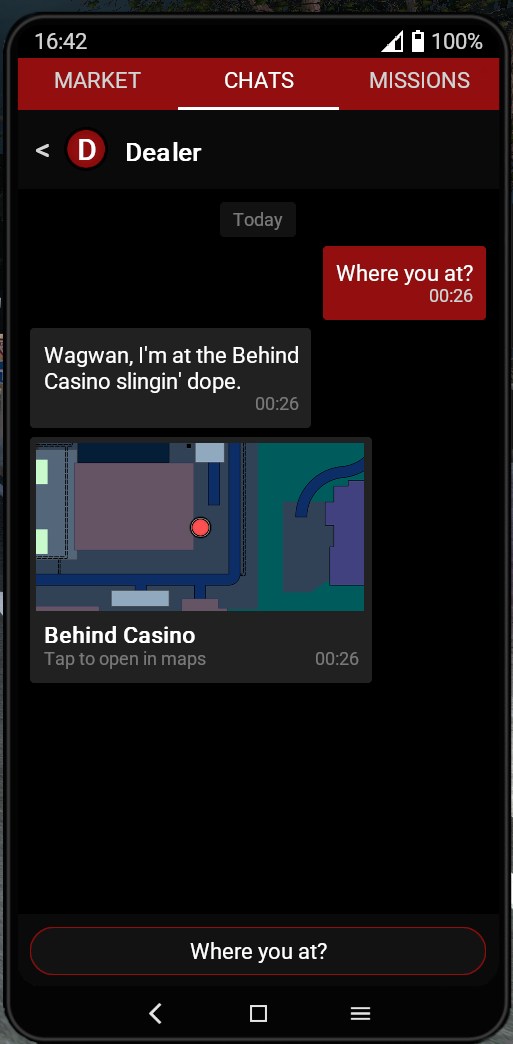Tap the phone's back navigation button
The image size is (513, 1044).
pos(155,1013)
